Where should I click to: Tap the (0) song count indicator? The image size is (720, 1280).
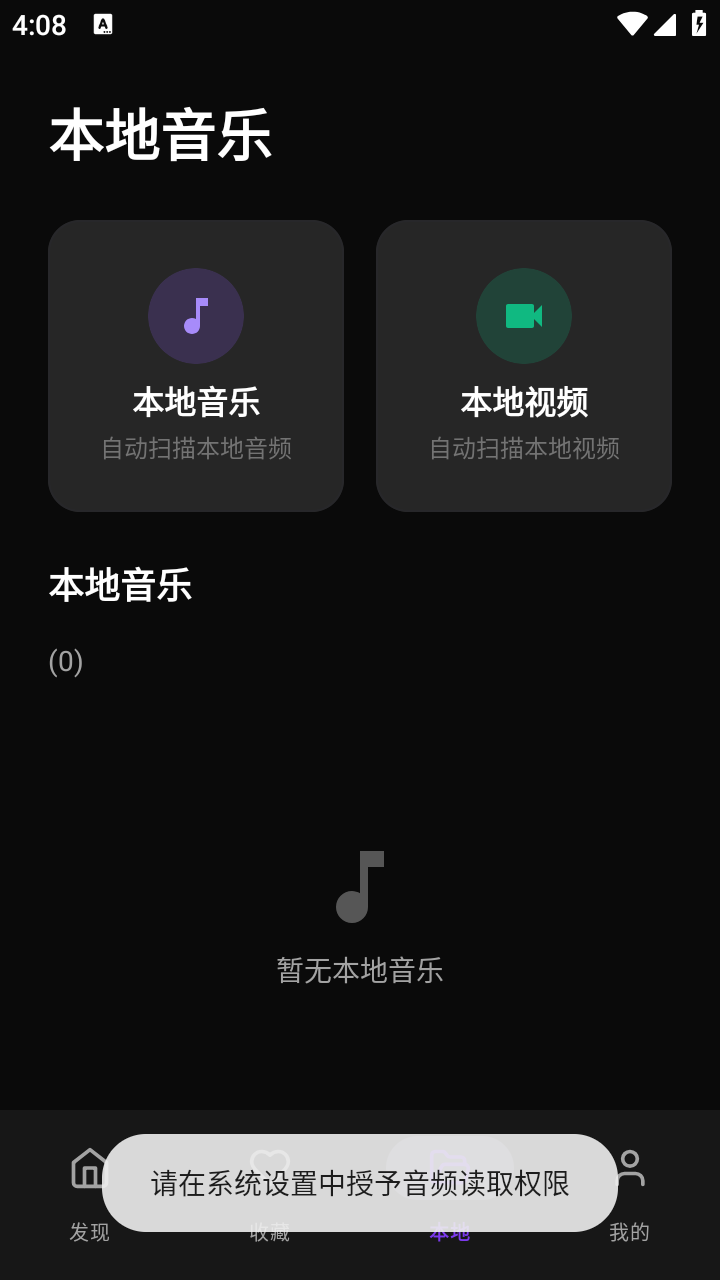[65, 661]
